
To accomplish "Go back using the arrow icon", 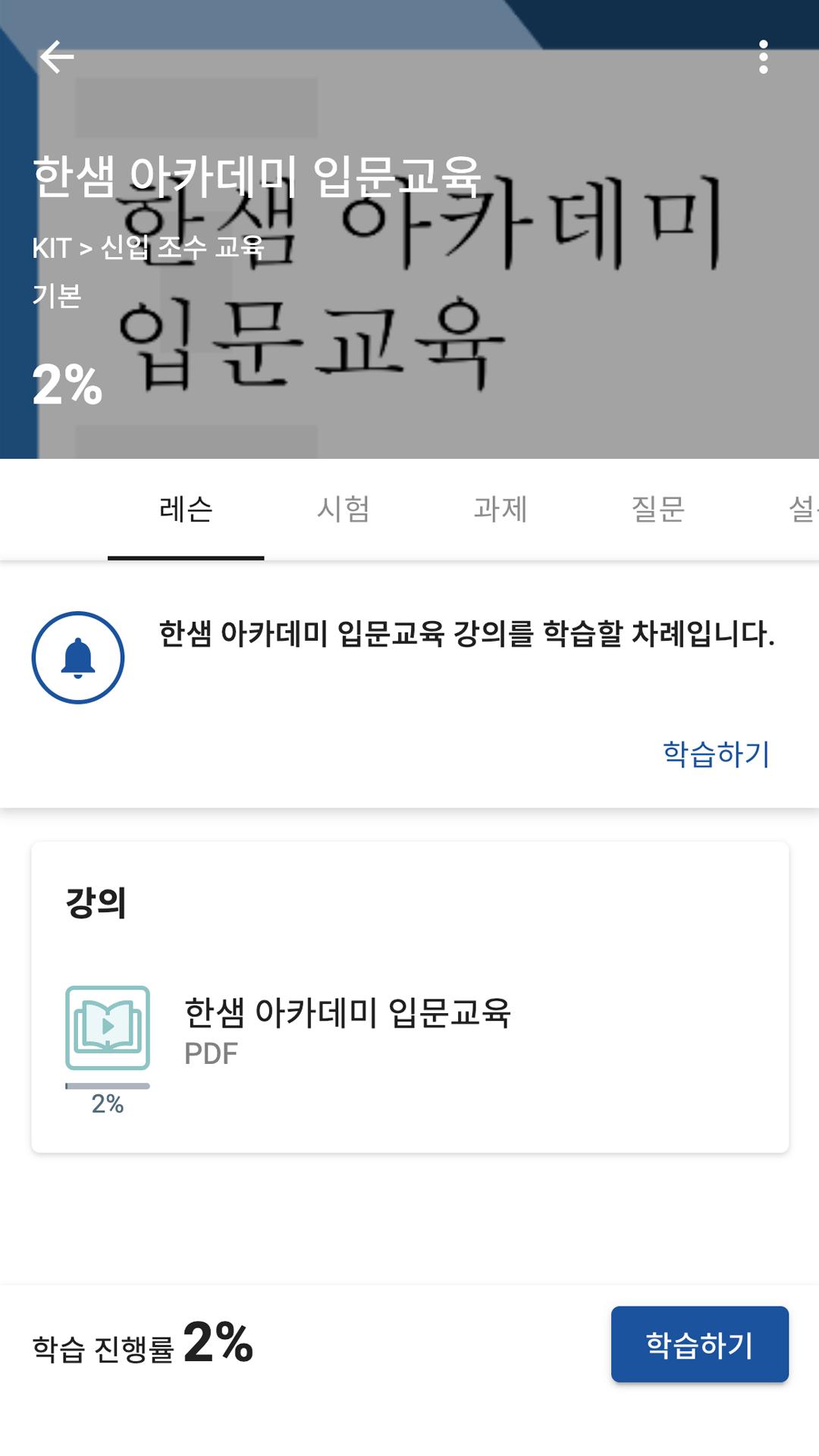I will (x=57, y=57).
